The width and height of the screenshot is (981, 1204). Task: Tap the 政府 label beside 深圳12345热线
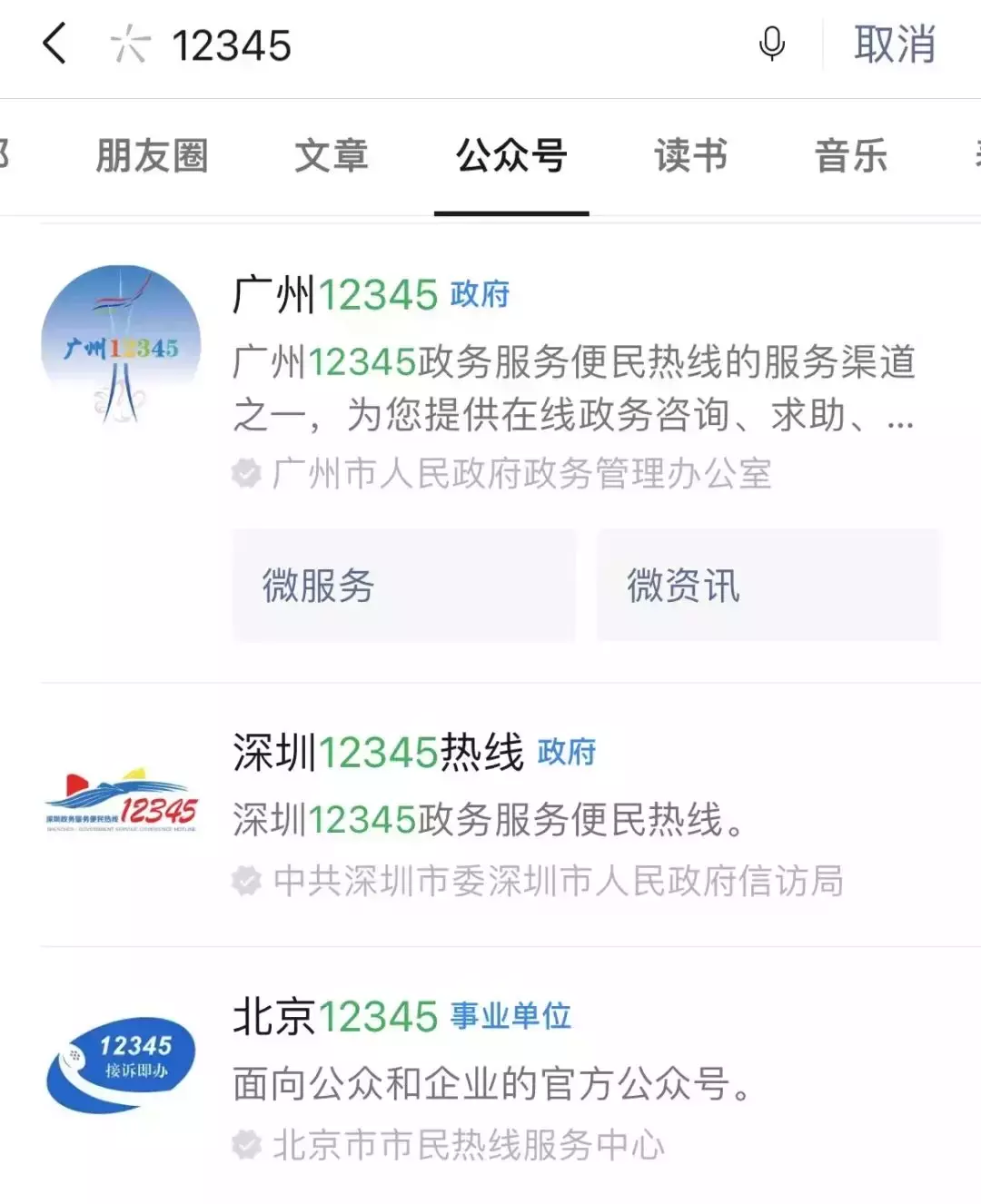click(x=568, y=752)
